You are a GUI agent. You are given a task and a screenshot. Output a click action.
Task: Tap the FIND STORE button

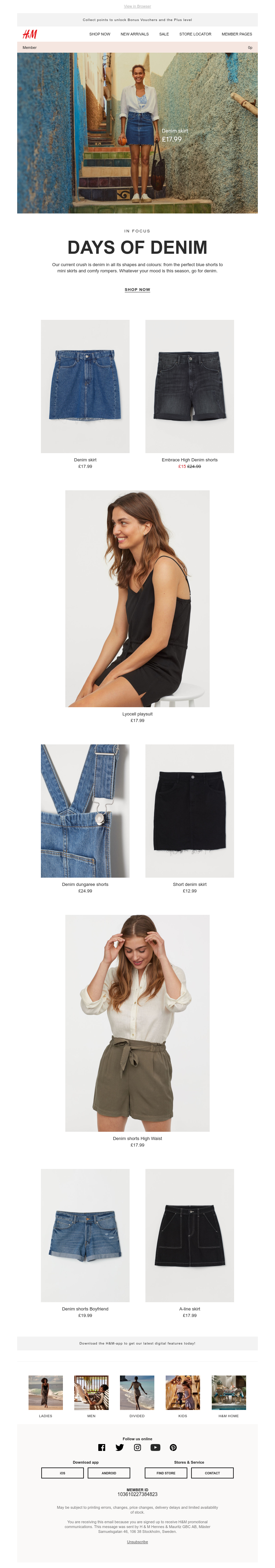166,1473
